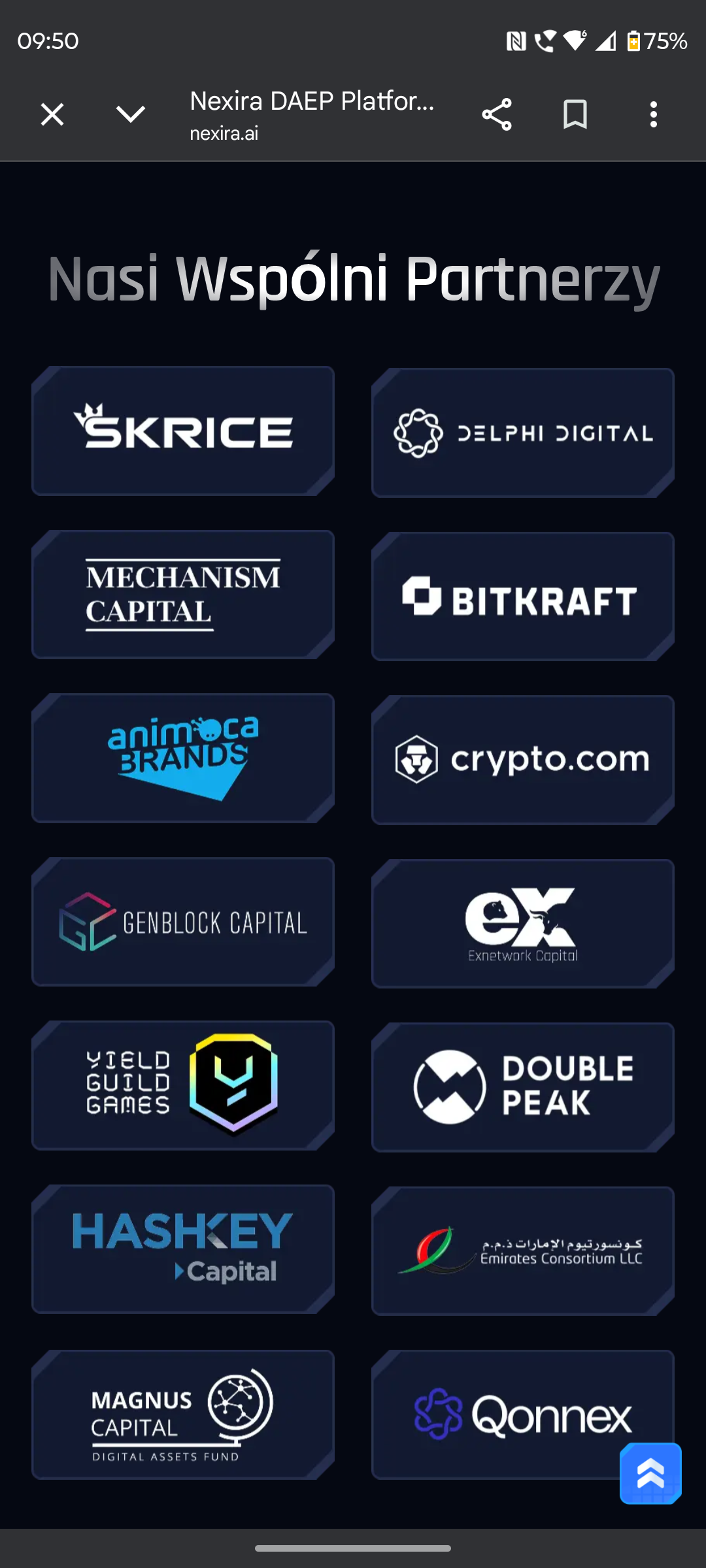Image resolution: width=706 pixels, height=1568 pixels.
Task: Jump back to top with the blue arrow button
Action: coord(650,1473)
